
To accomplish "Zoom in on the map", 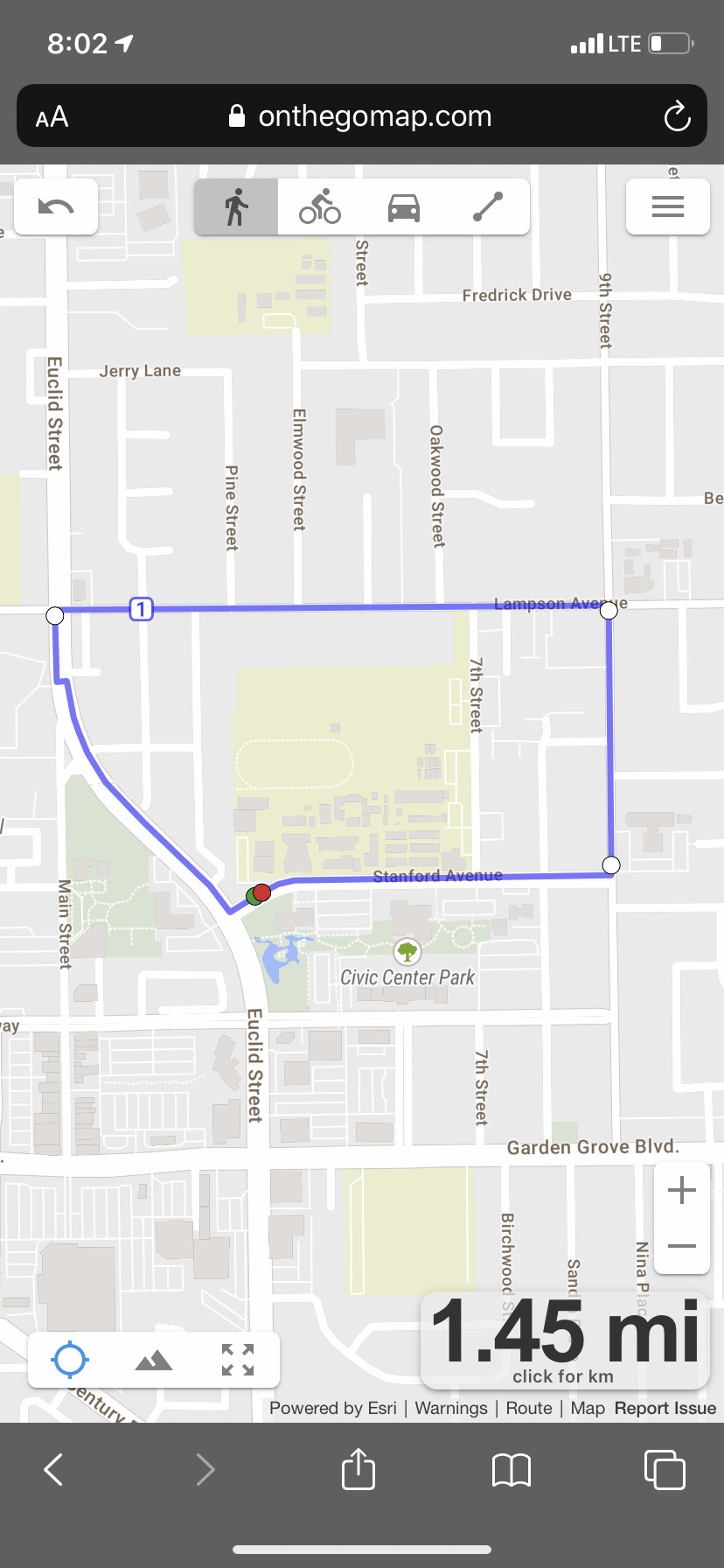I will pyautogui.click(x=681, y=1190).
